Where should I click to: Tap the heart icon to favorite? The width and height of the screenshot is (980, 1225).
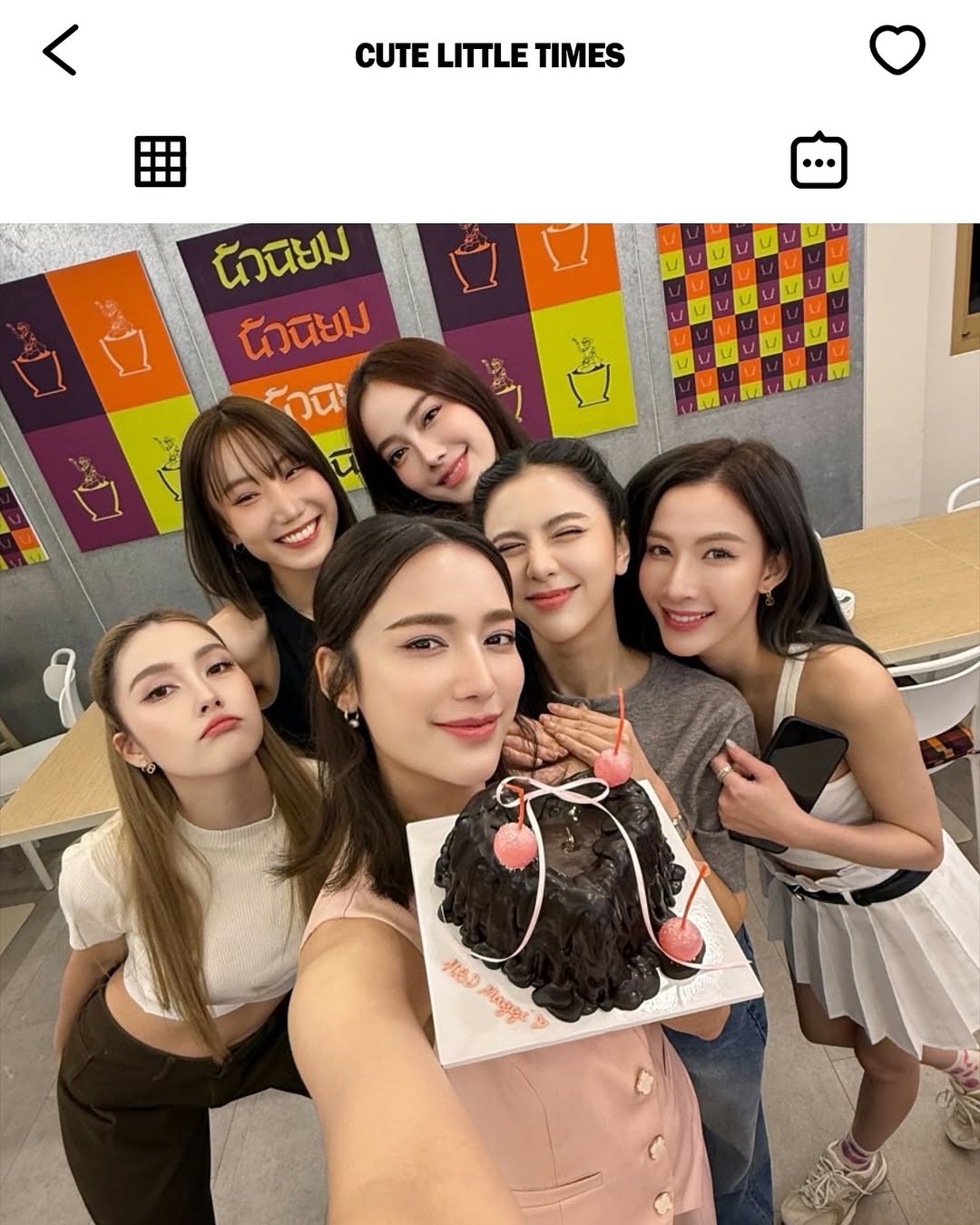(x=897, y=51)
